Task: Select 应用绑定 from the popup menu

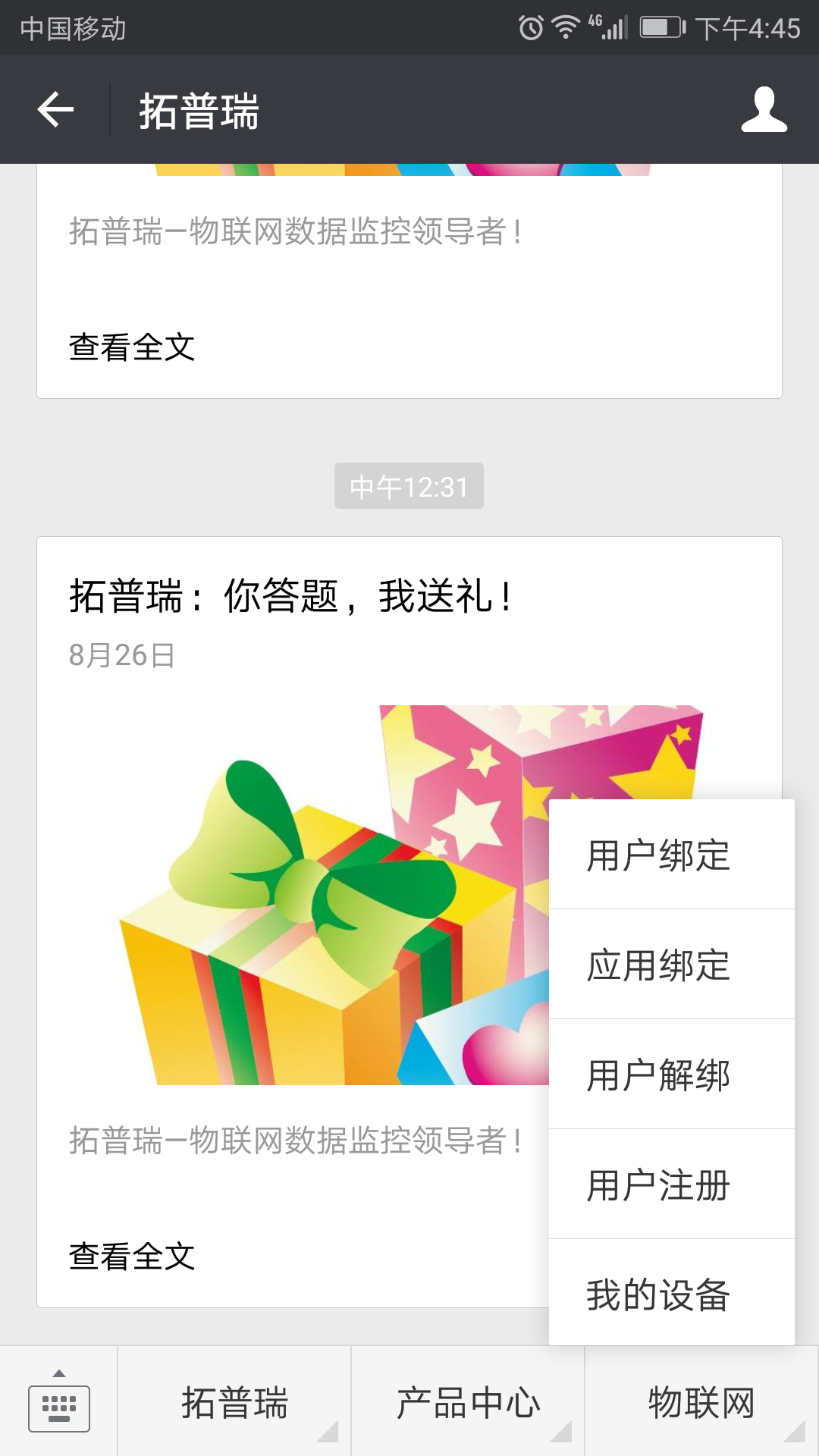Action: (657, 965)
